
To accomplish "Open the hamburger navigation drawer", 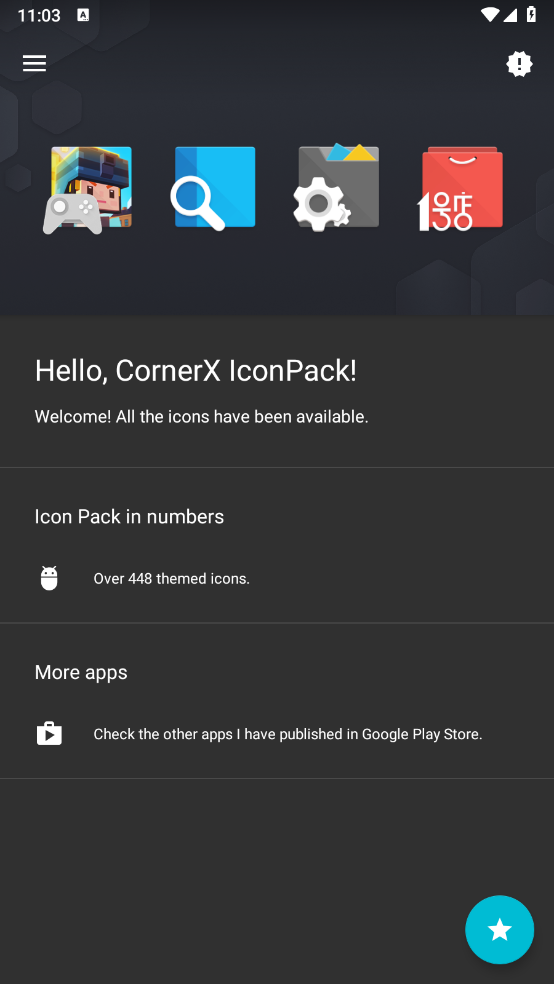I will 35,63.
